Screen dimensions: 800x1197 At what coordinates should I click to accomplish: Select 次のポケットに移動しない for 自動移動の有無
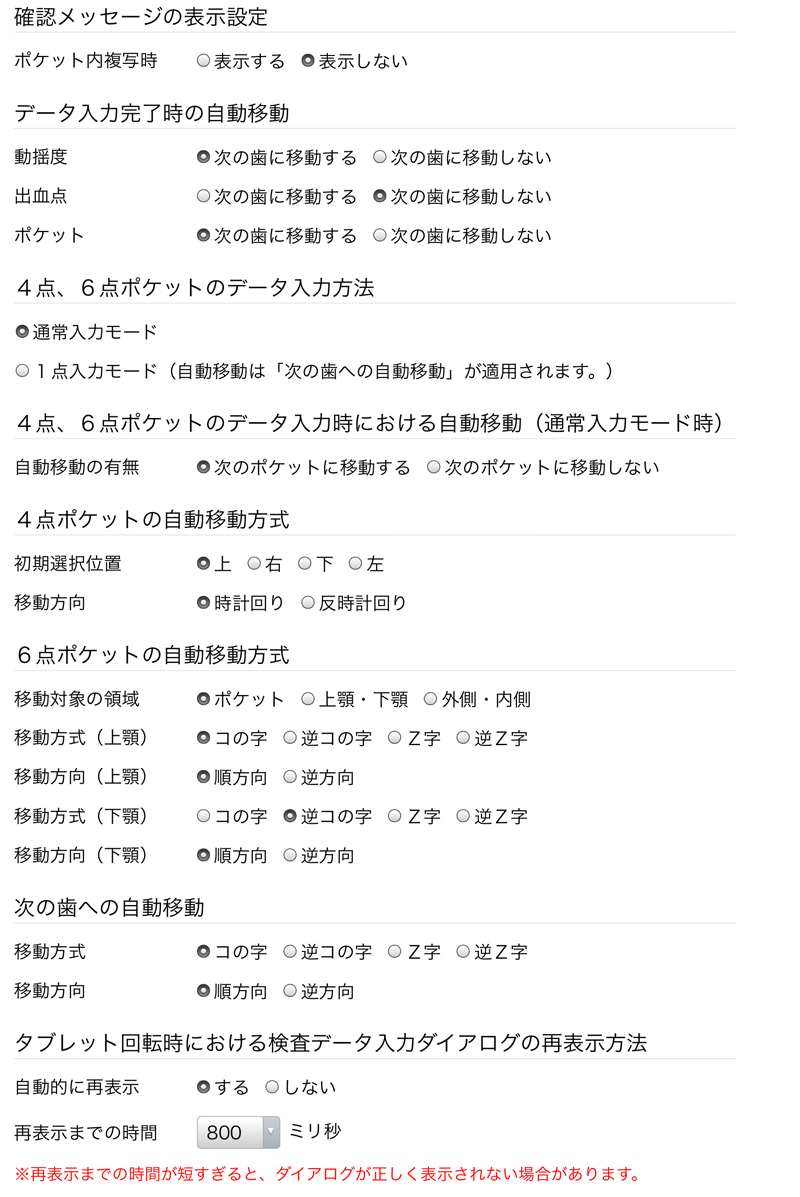(x=434, y=466)
